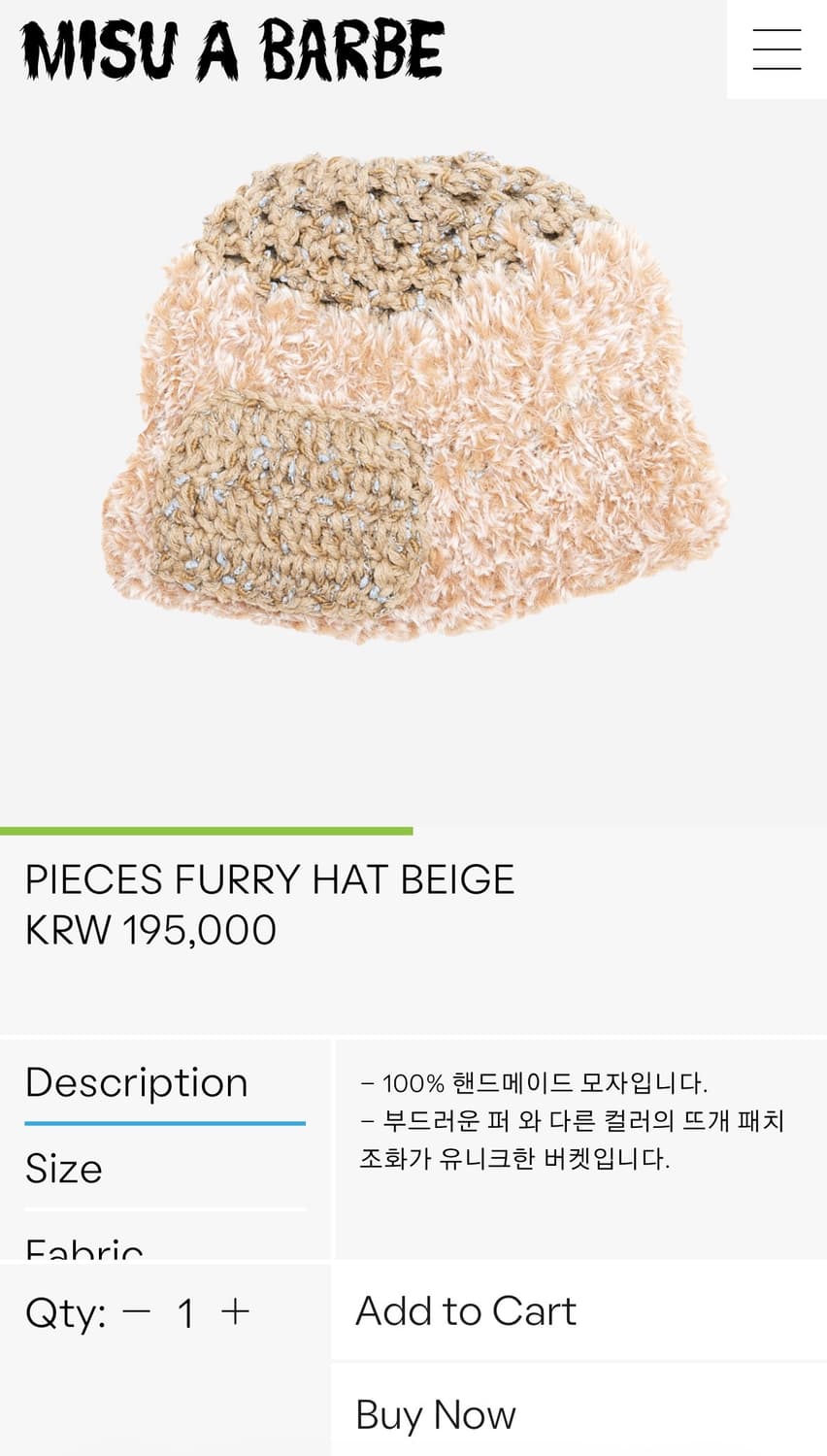Switch to the Size tab
The height and width of the screenshot is (1456, 827).
pyautogui.click(x=64, y=1170)
